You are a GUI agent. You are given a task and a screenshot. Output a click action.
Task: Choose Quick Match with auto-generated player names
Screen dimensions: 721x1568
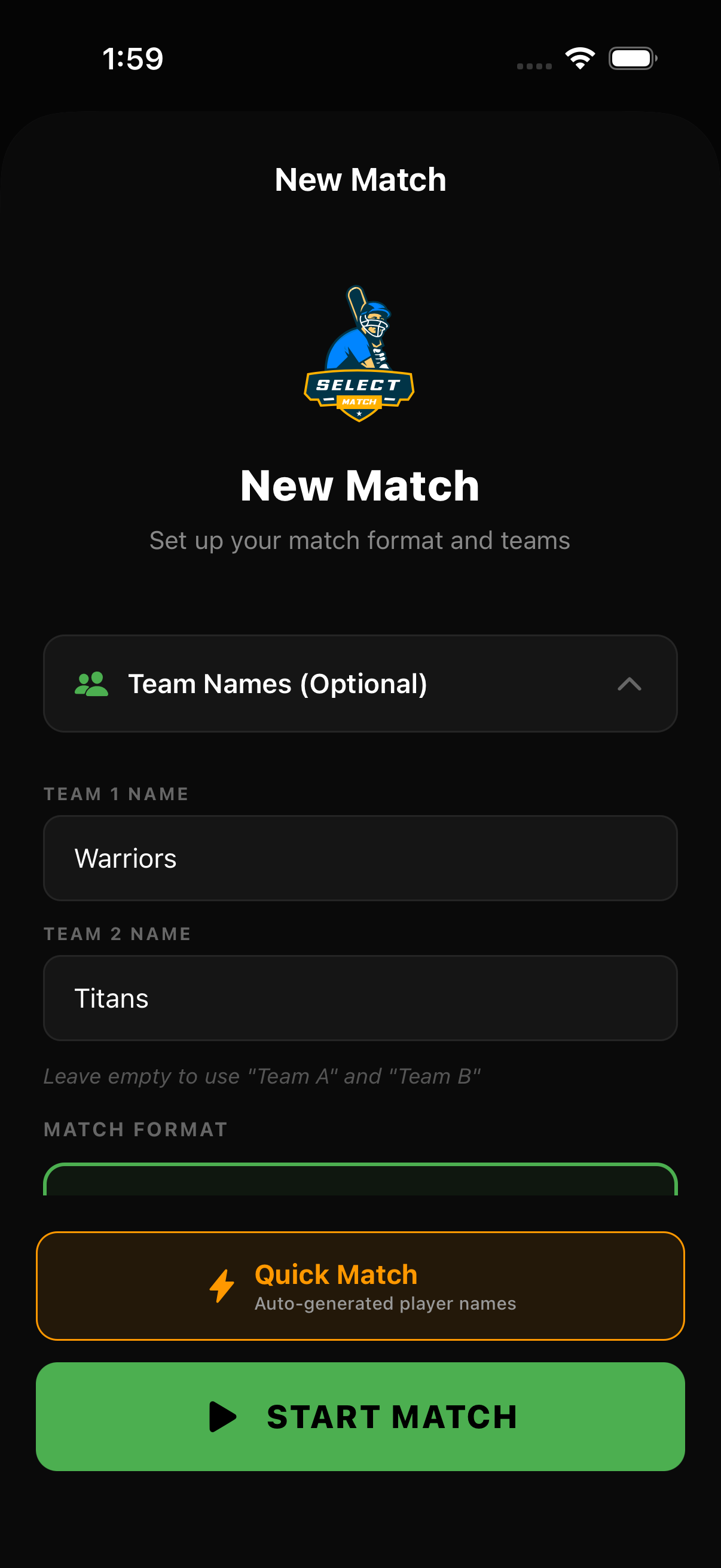[x=360, y=1288]
